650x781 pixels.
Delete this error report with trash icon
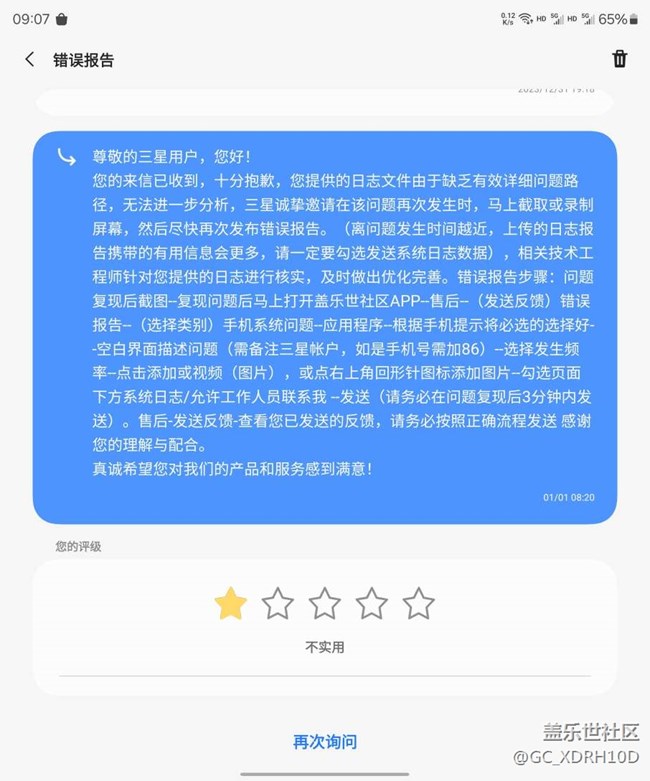[619, 59]
